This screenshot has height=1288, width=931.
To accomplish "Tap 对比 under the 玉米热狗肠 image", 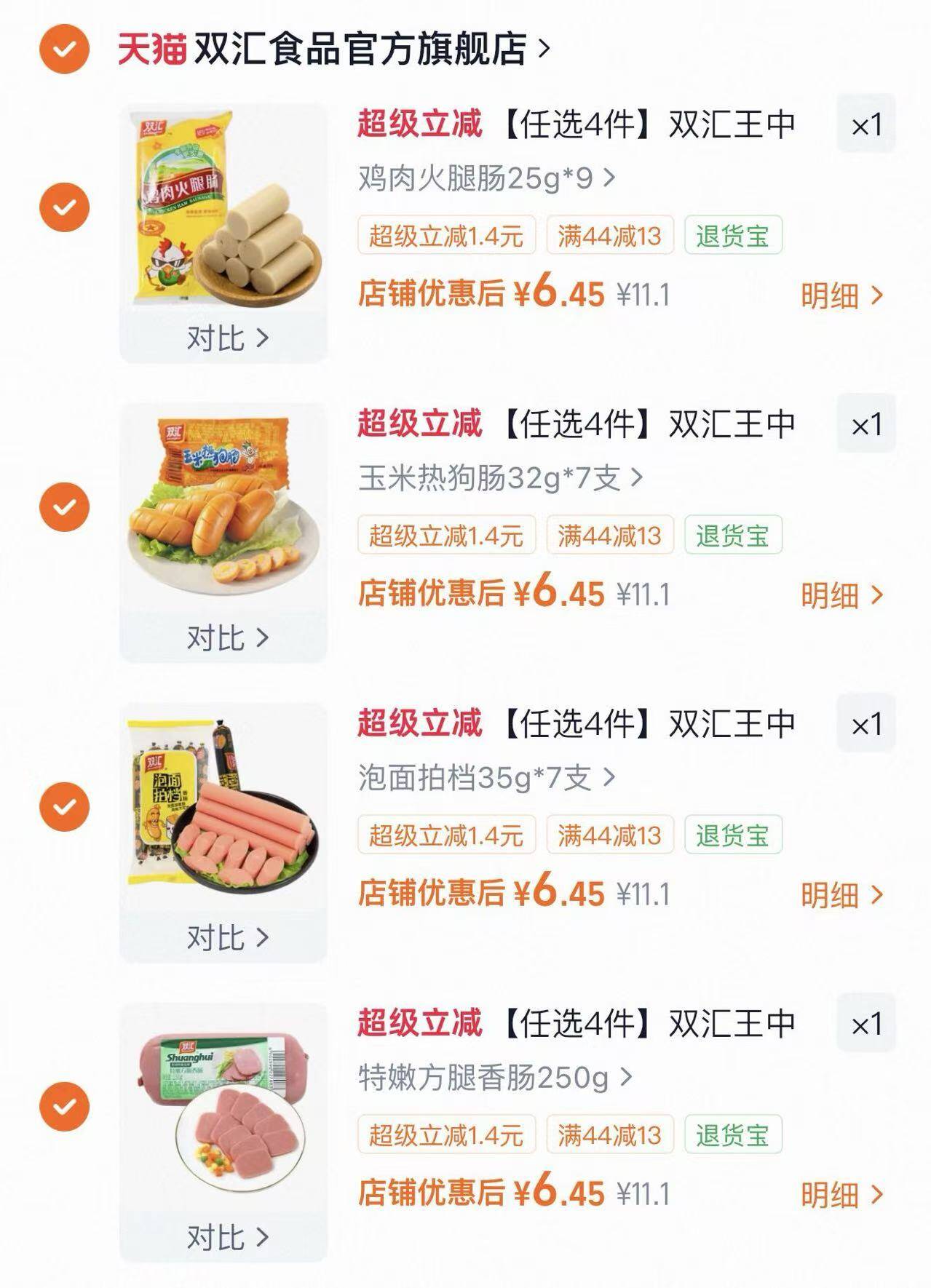I will [227, 638].
